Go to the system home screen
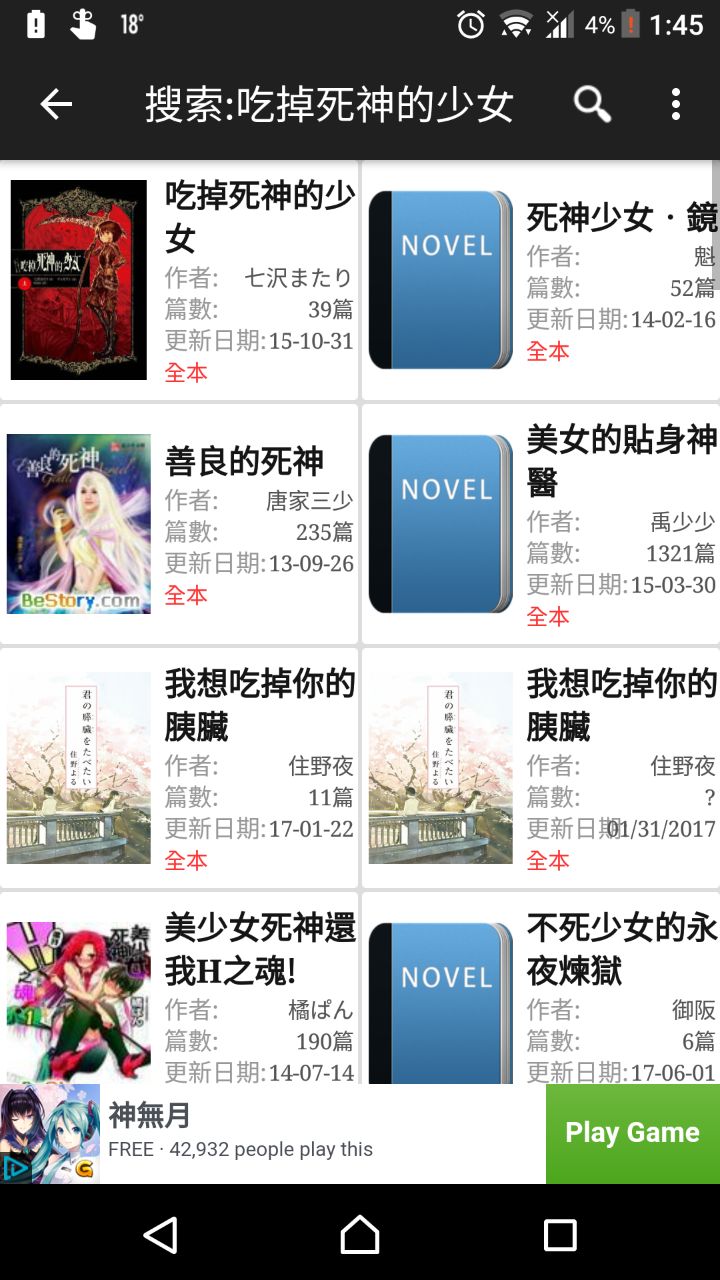 coord(360,1235)
